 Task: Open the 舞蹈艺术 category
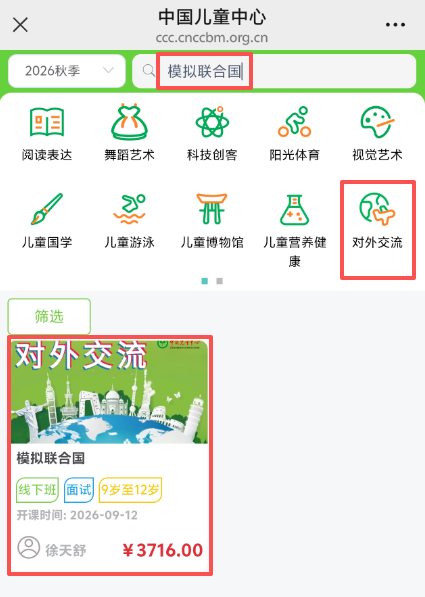(129, 134)
